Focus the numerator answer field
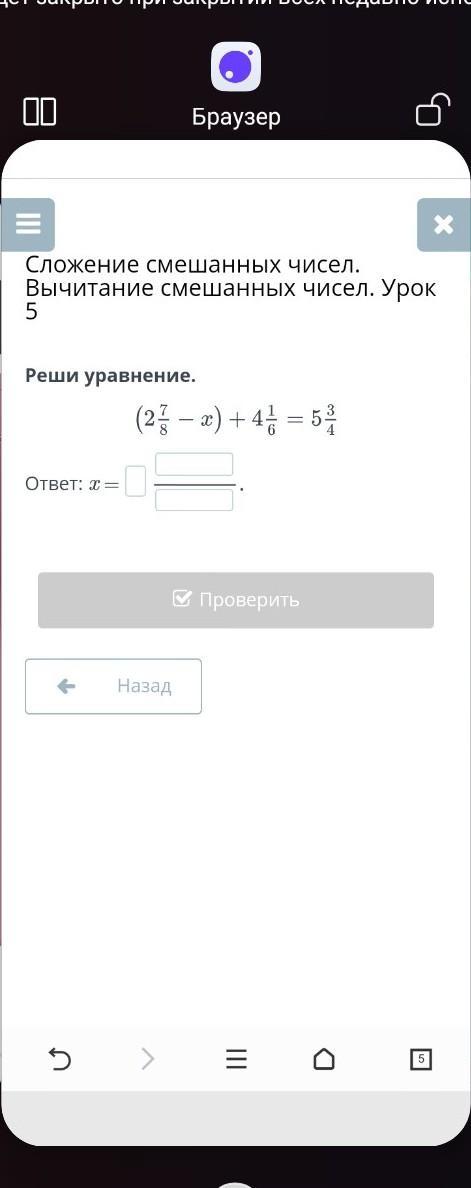The image size is (471, 1188). 195,464
